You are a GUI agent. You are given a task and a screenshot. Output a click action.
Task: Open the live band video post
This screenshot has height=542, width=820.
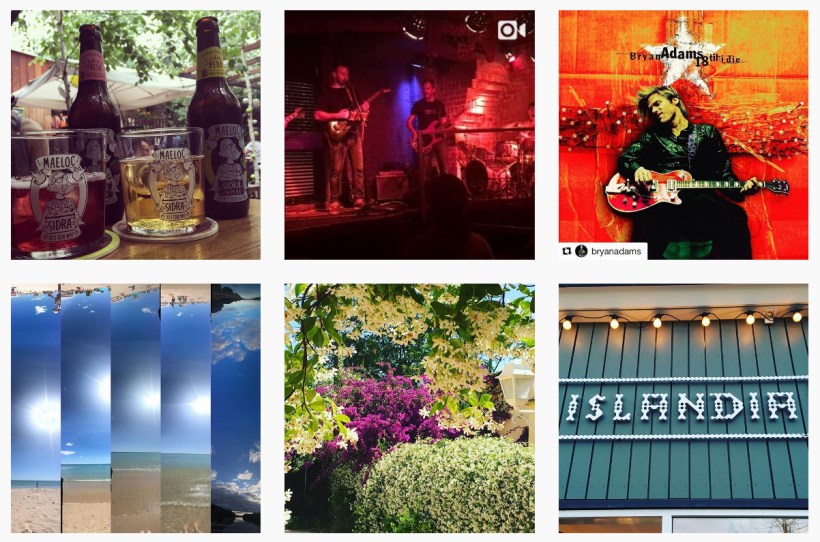[409, 135]
